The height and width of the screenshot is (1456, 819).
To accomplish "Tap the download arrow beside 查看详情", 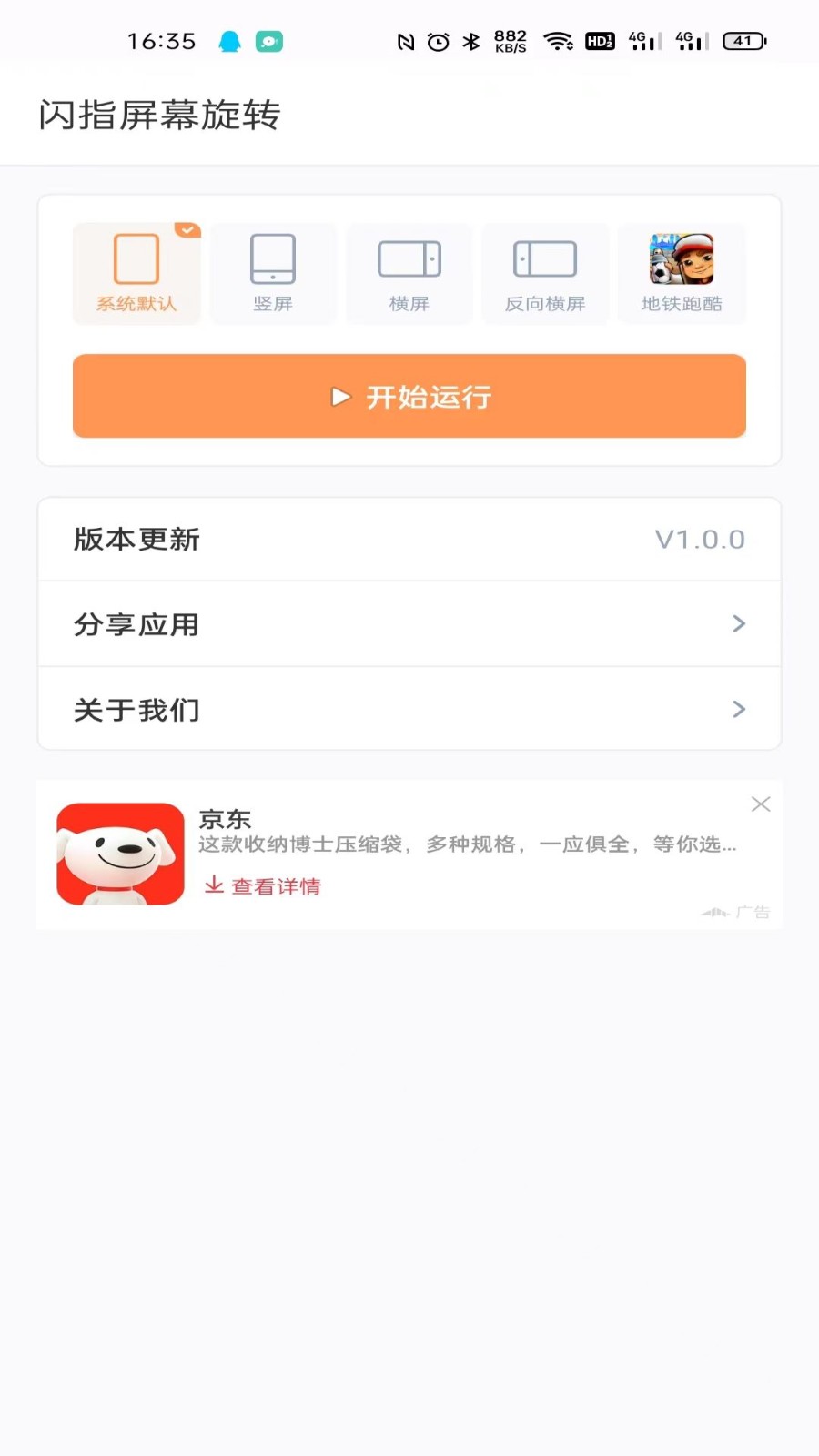I will pos(213,885).
